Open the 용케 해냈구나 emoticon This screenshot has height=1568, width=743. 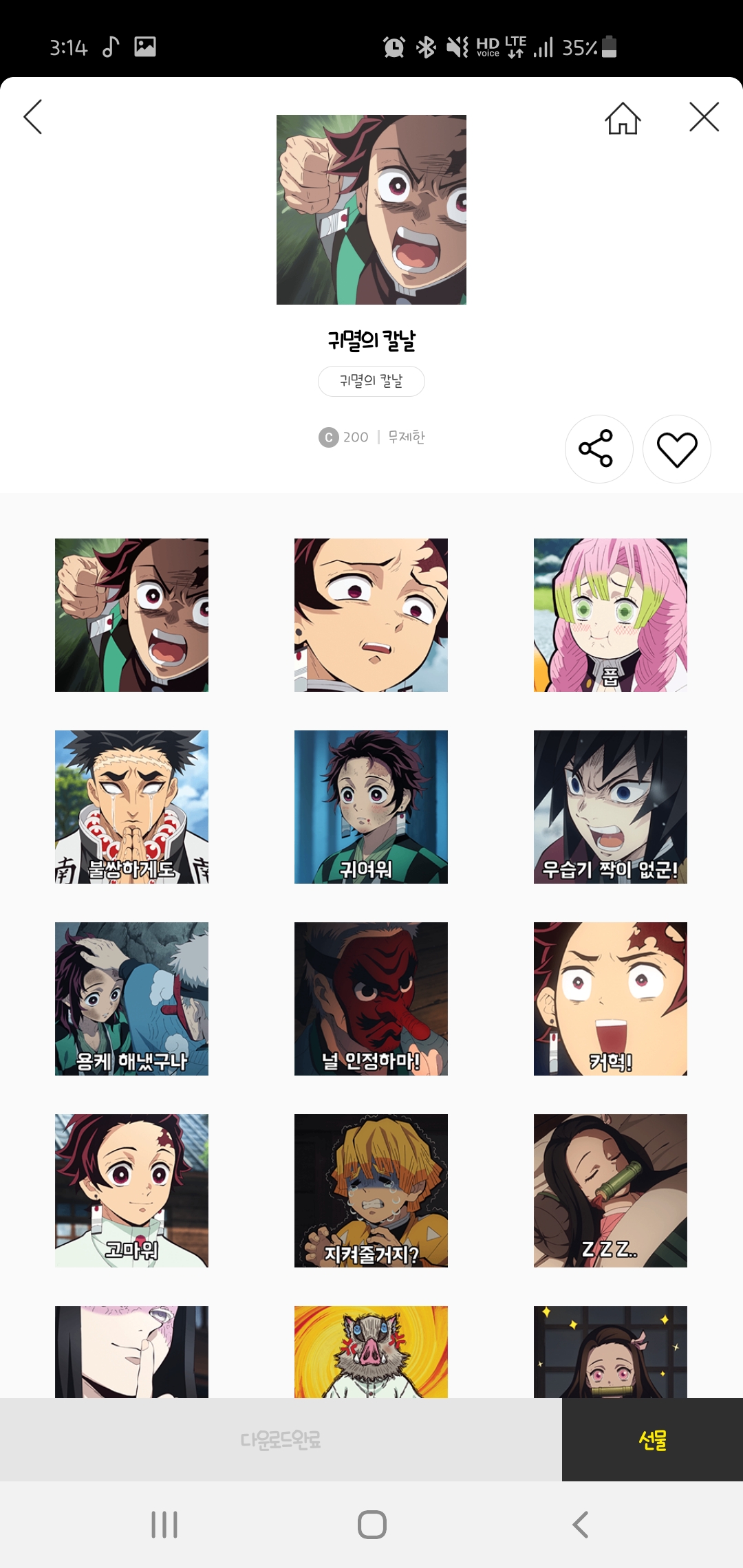click(x=131, y=999)
